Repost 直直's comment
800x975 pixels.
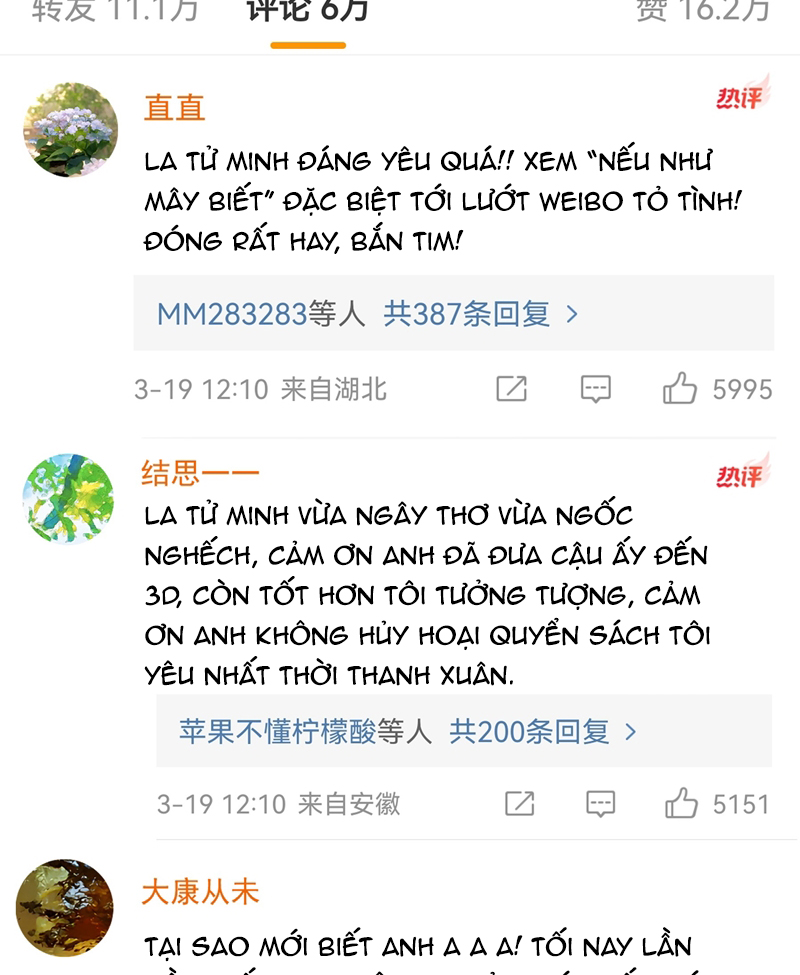[x=511, y=389]
